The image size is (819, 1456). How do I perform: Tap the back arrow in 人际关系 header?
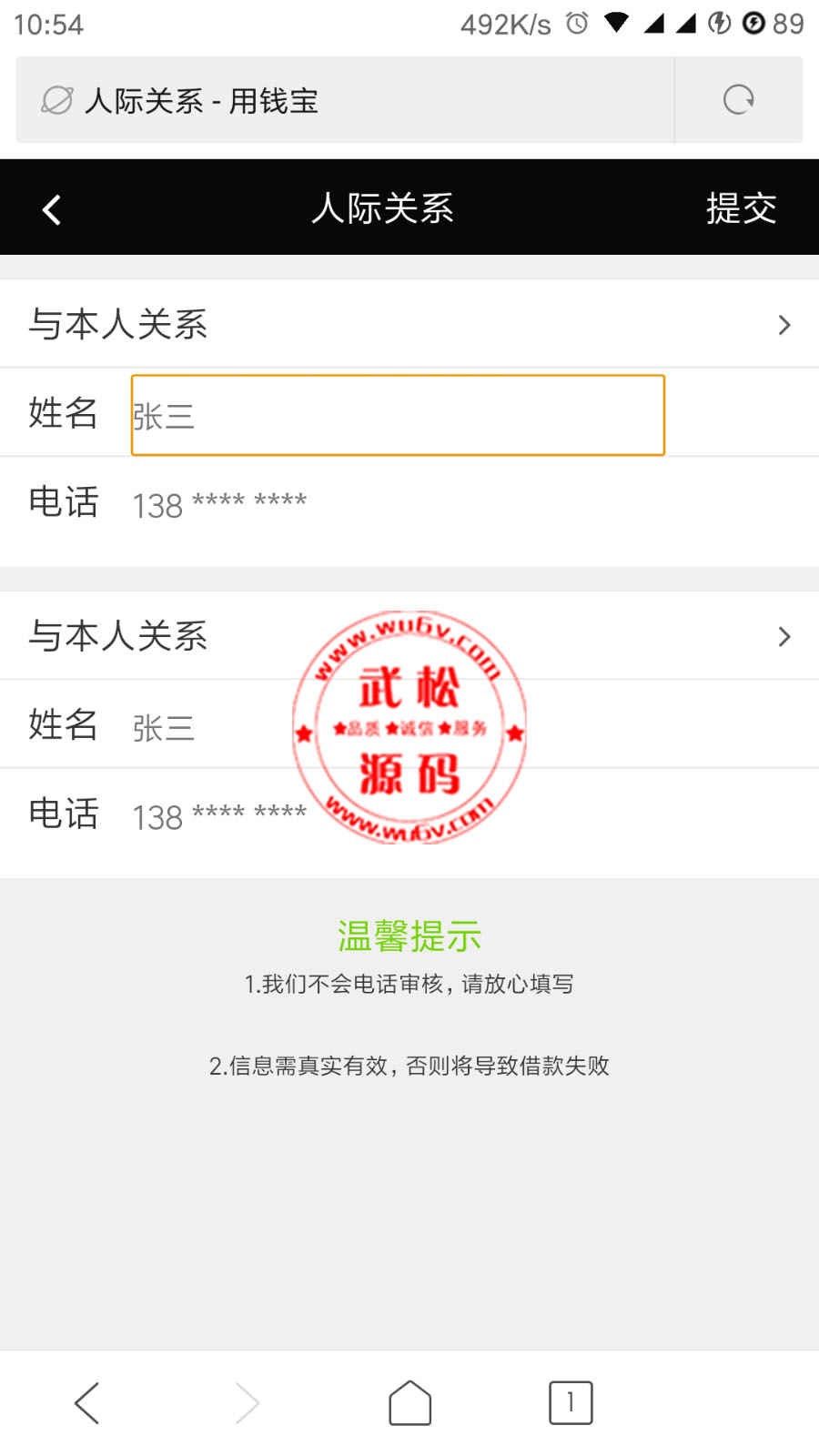click(x=52, y=209)
